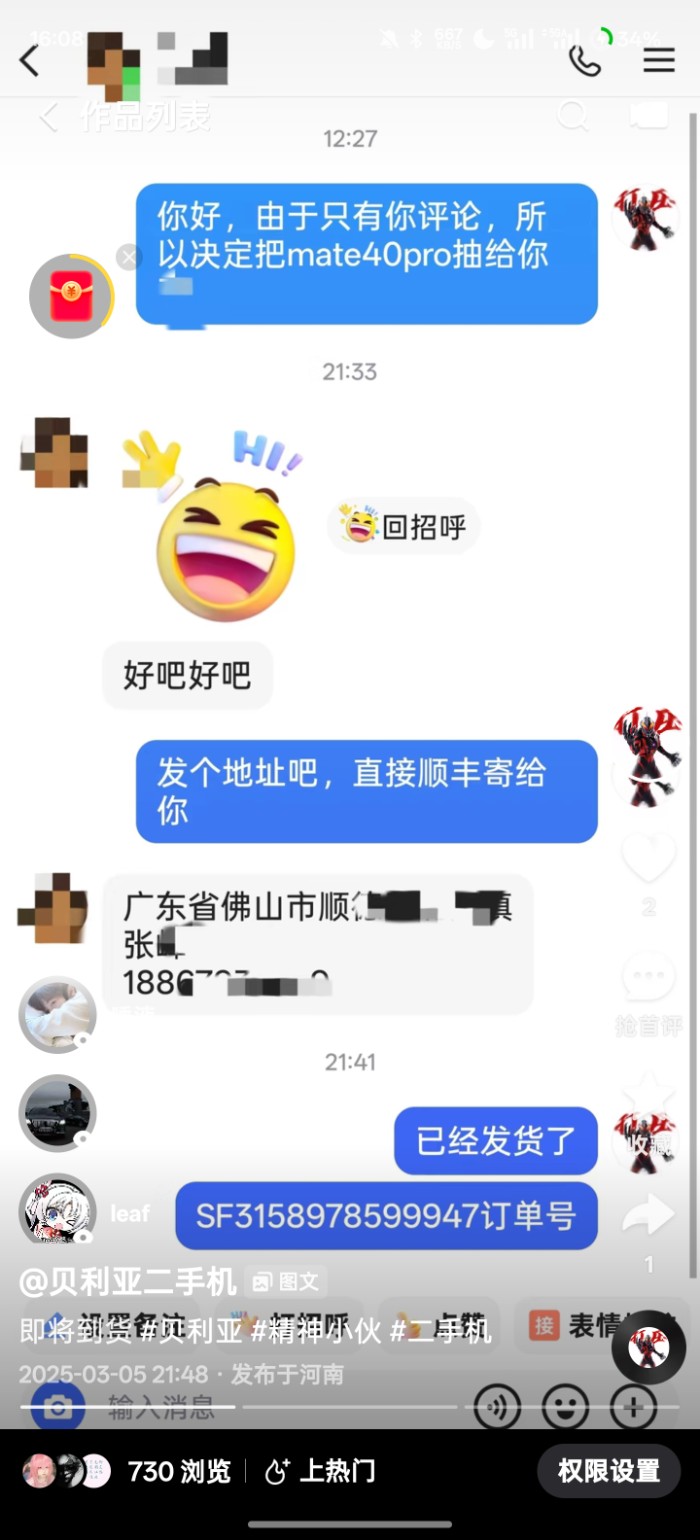
Task: Open search from the works list header
Action: tap(573, 116)
